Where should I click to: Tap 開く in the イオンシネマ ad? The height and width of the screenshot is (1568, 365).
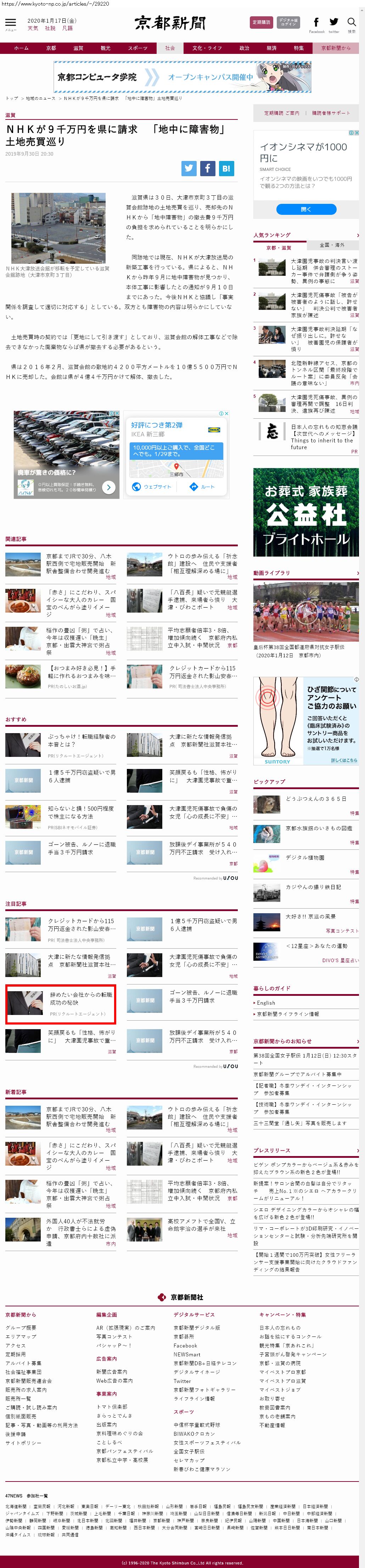tap(306, 210)
